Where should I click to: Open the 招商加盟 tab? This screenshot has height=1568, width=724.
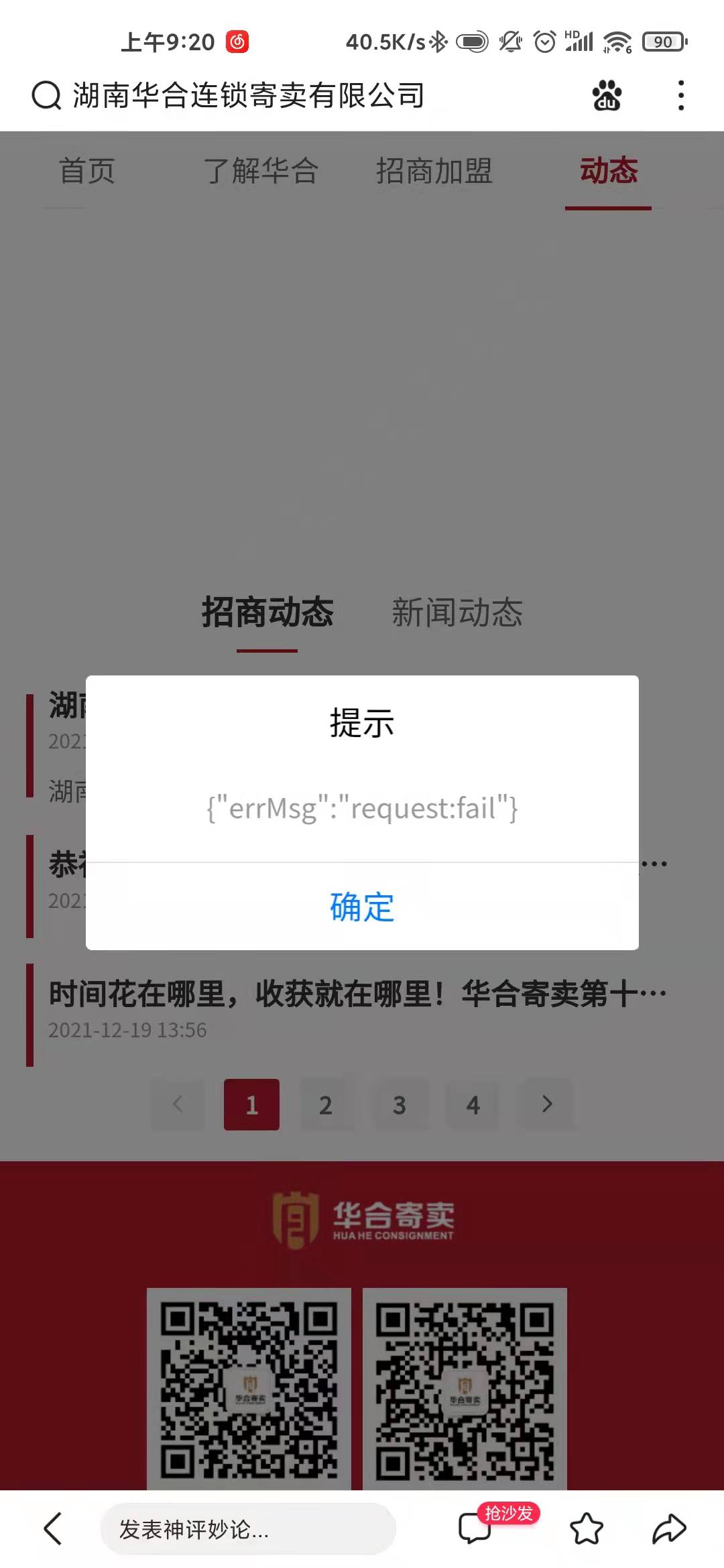click(x=434, y=171)
